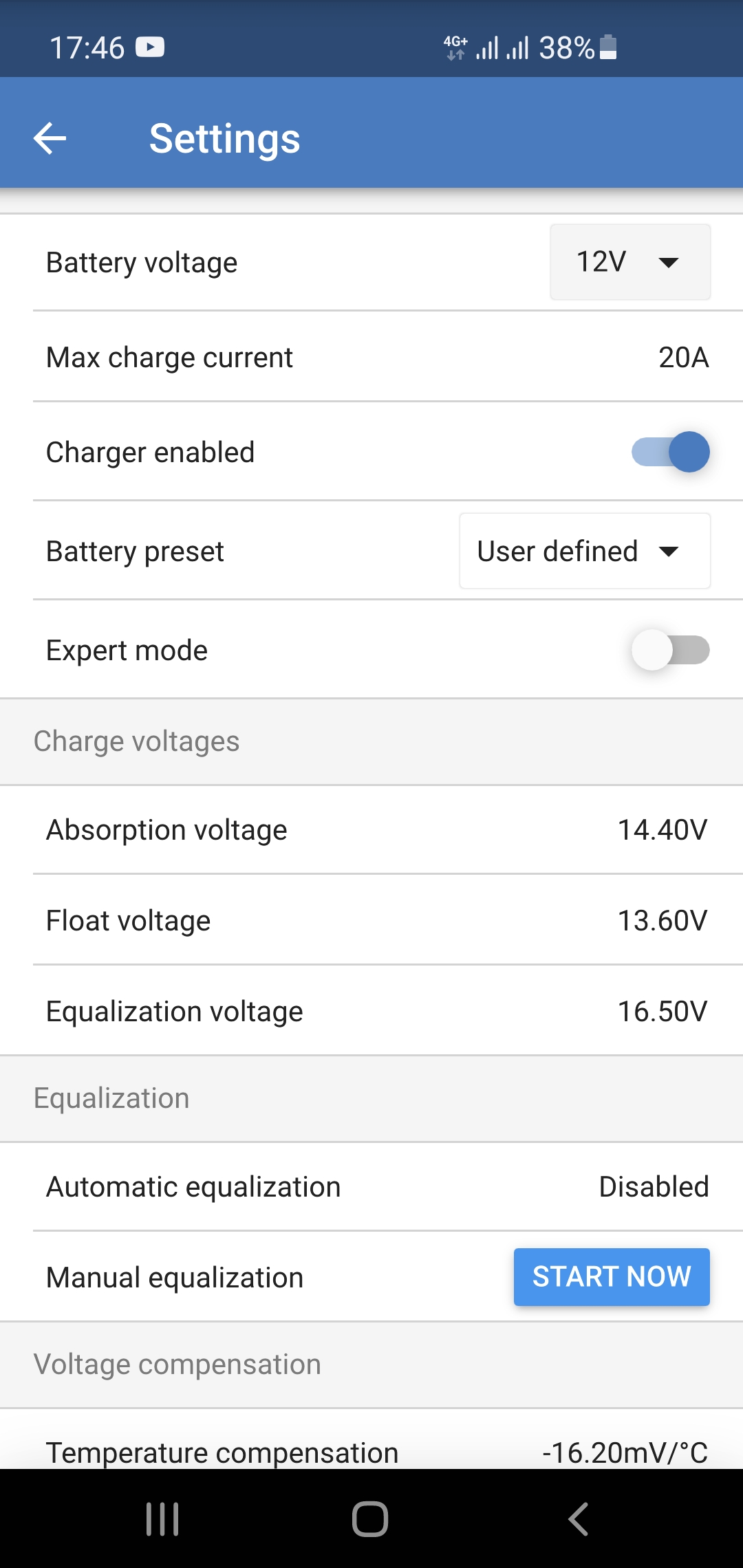Image resolution: width=743 pixels, height=1568 pixels.
Task: Adjust the Equalization voltage value
Action: [x=371, y=1011]
